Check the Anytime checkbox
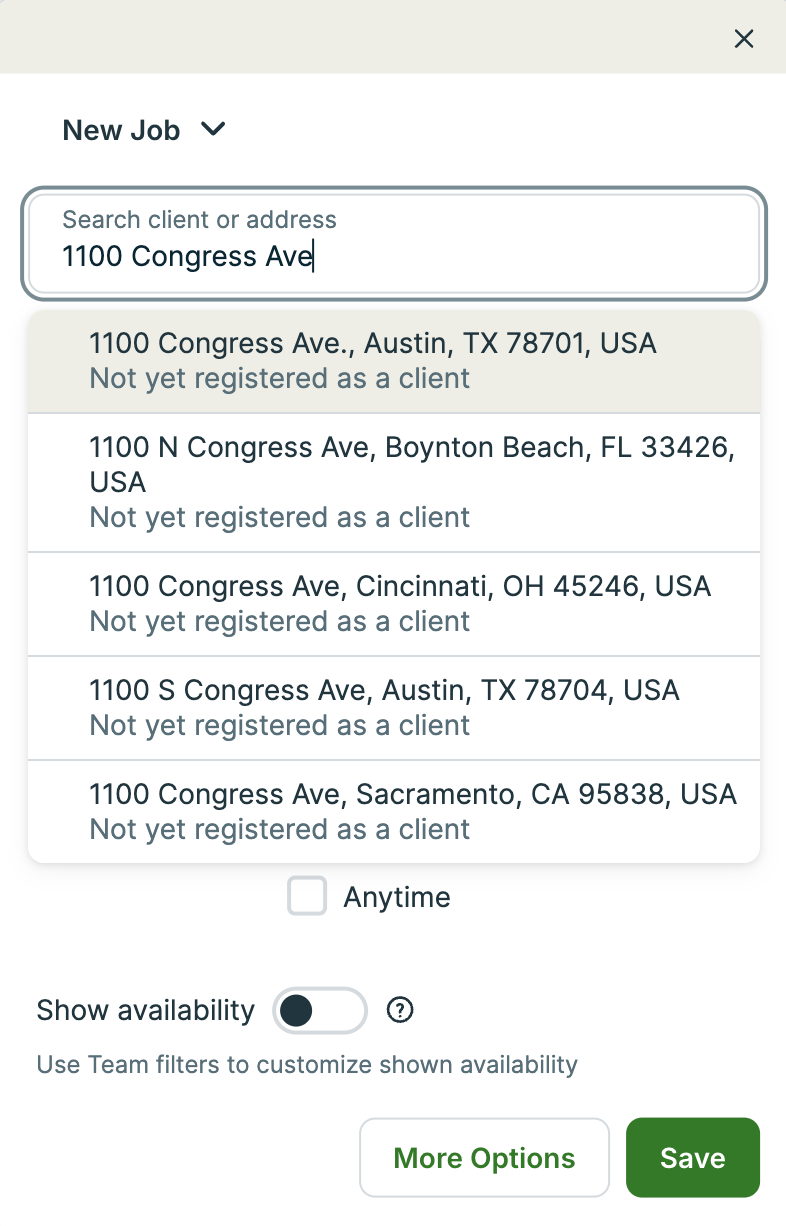This screenshot has width=786, height=1226. click(x=307, y=896)
